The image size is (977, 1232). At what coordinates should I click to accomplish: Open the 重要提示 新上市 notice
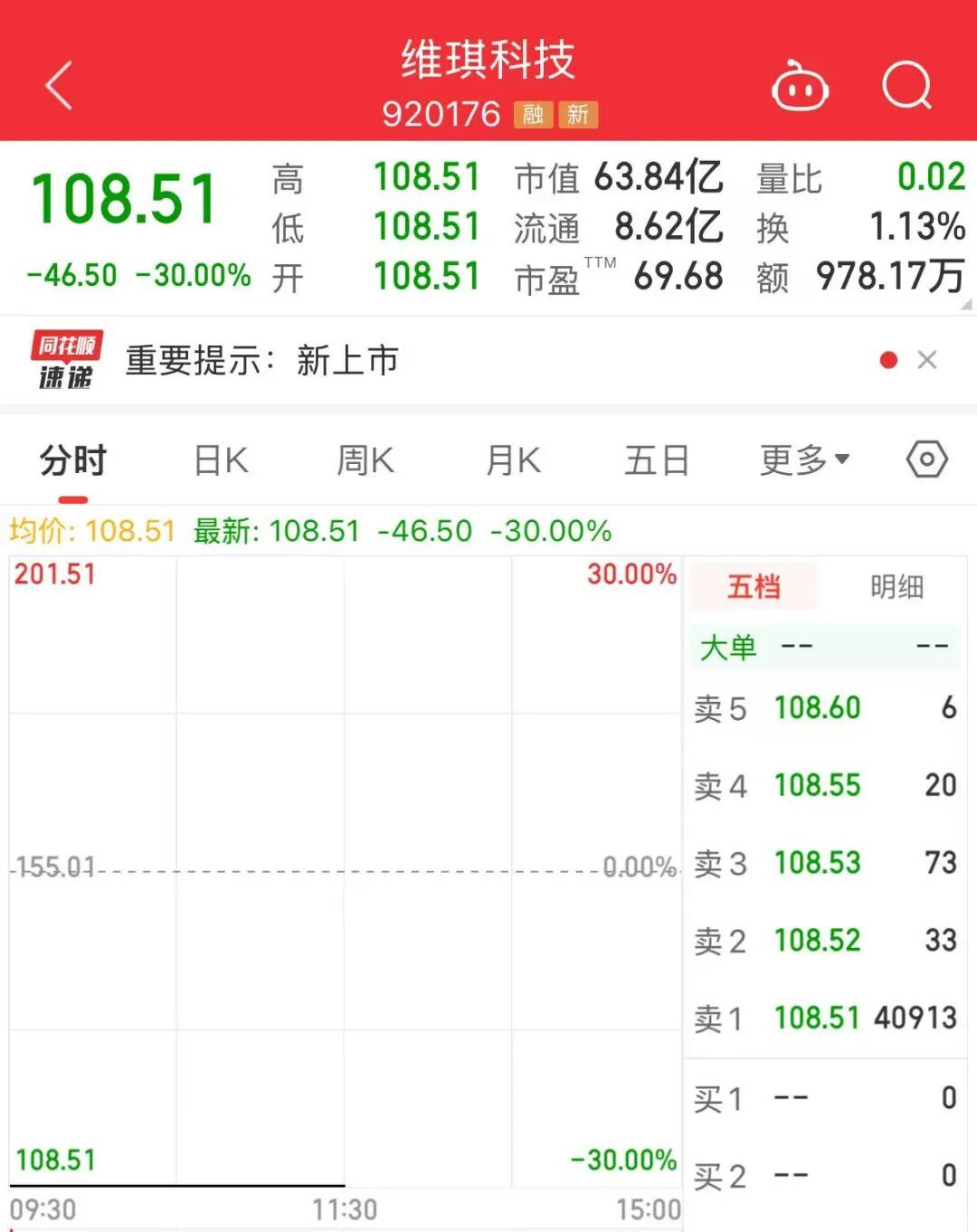coord(261,361)
